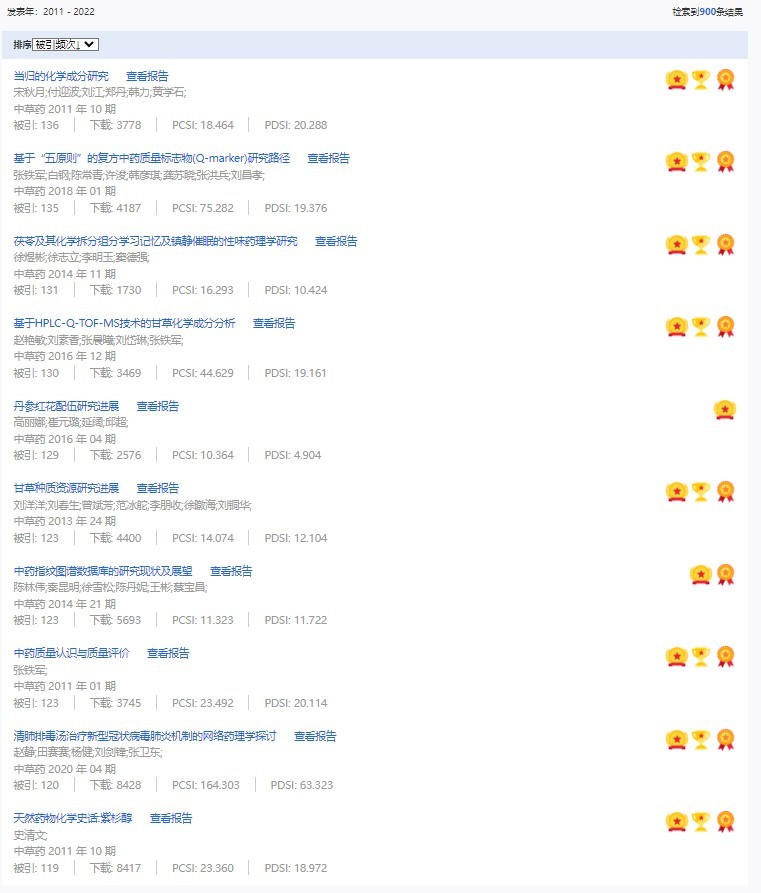
Task: Open the Q-marker 研究路径 article
Action: [x=151, y=158]
